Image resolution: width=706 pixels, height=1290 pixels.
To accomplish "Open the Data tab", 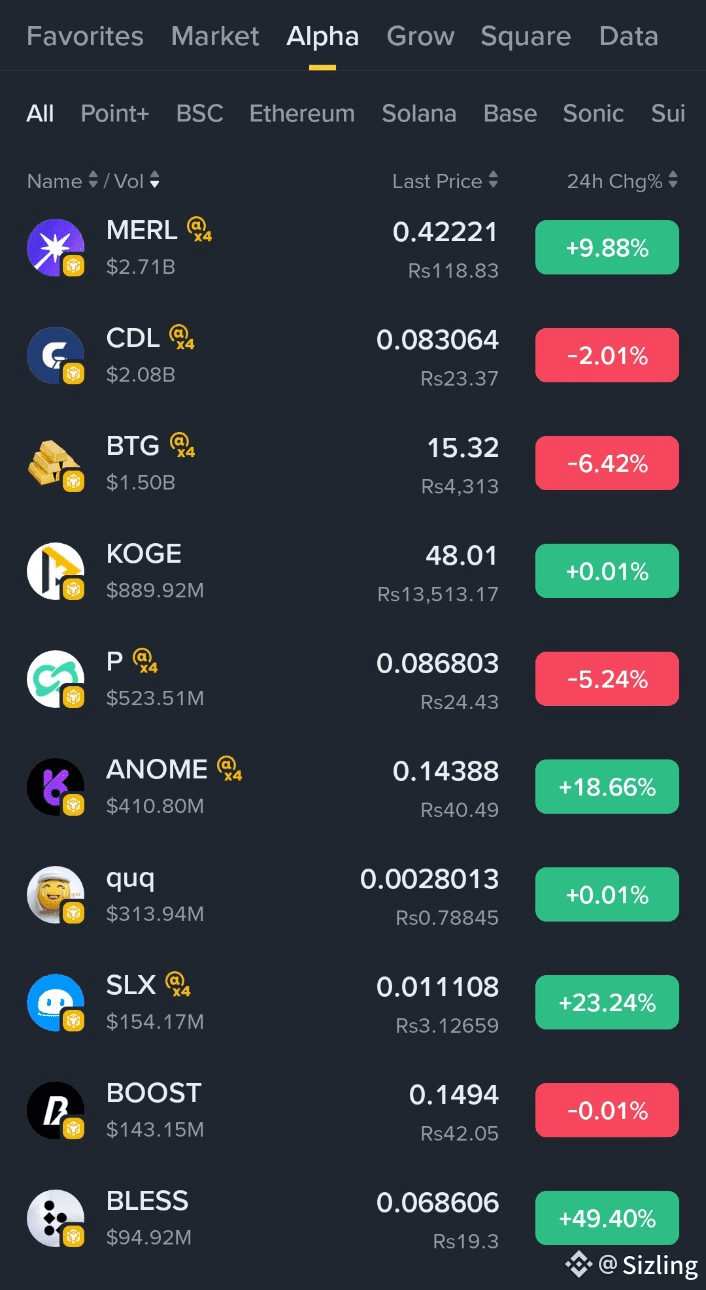I will coord(628,37).
